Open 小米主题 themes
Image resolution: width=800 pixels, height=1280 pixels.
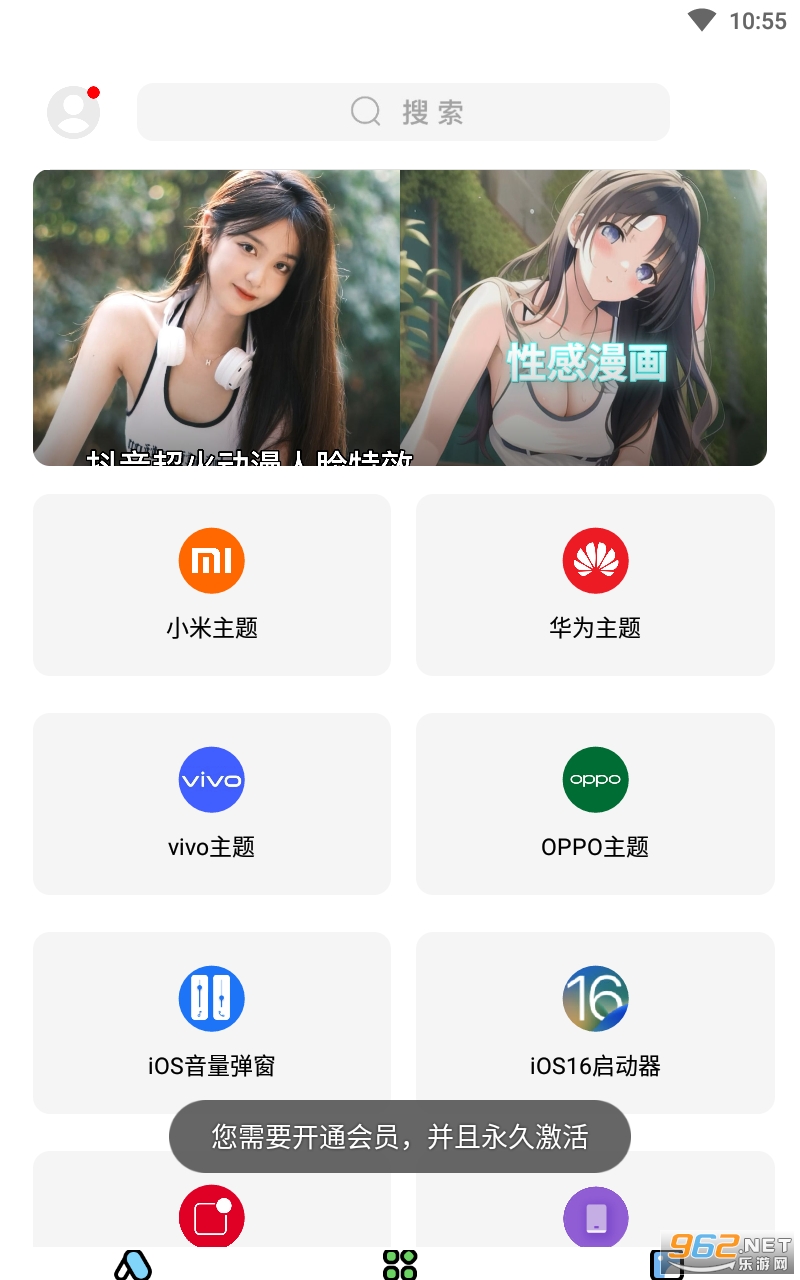pyautogui.click(x=212, y=584)
